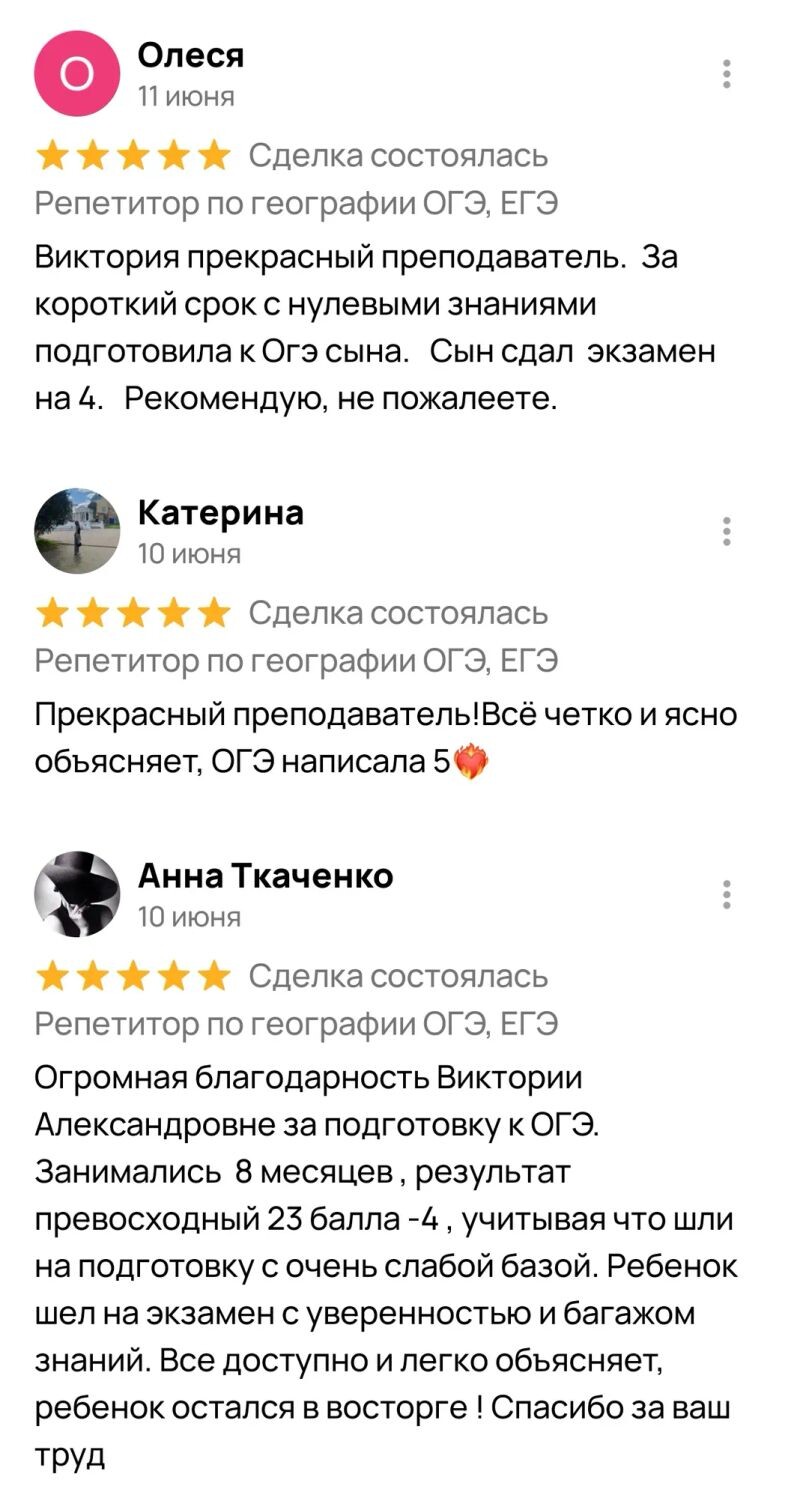Open Олеся's profile avatar
The height and width of the screenshot is (1498, 800).
(77, 74)
